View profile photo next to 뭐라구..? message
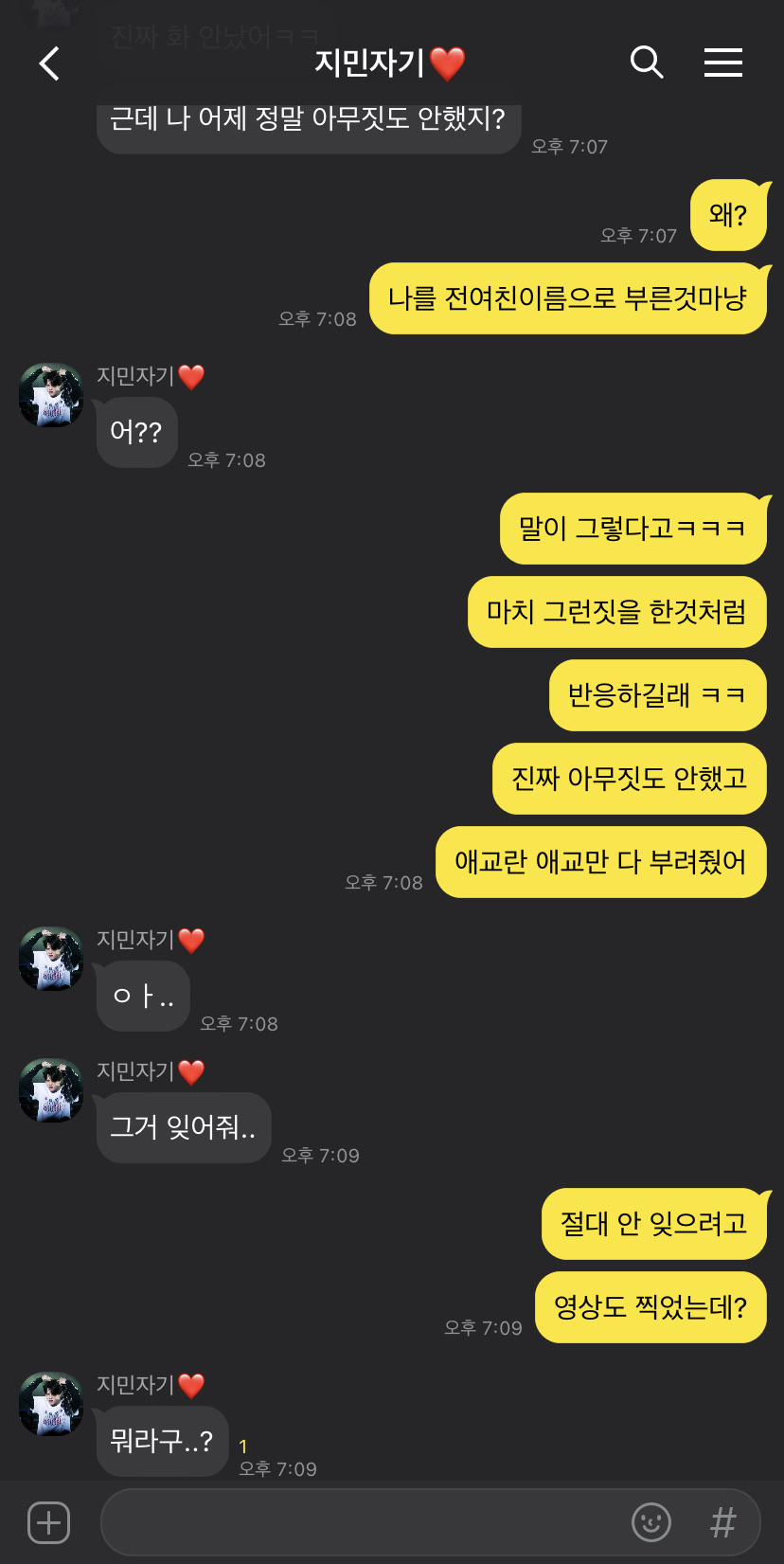Image resolution: width=784 pixels, height=1564 pixels. click(x=51, y=1403)
